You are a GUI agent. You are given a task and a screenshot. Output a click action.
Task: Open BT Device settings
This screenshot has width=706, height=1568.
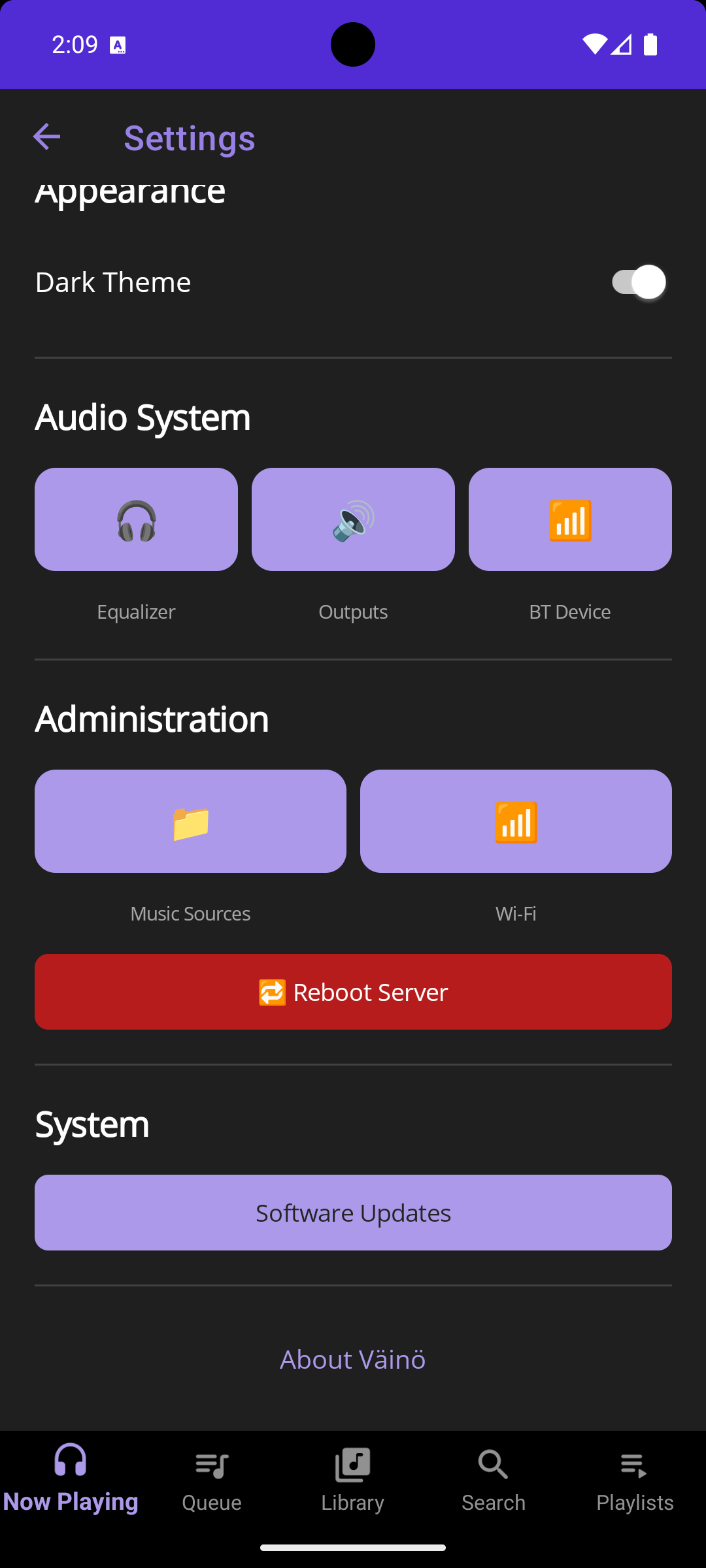point(570,519)
